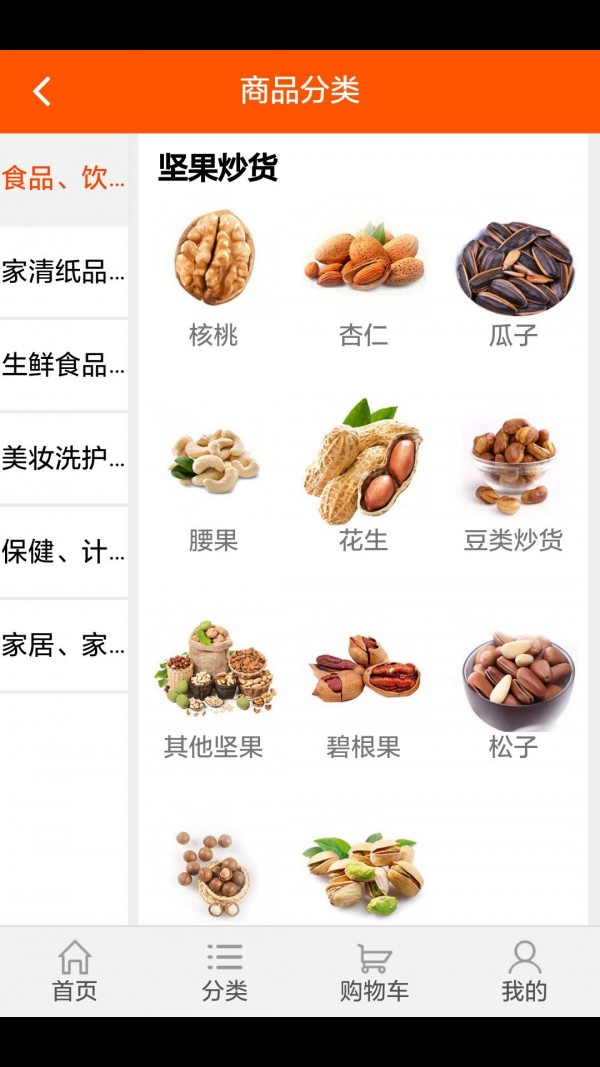This screenshot has height=1067, width=600.
Task: Open the 家居、家… category
Action: tap(64, 645)
